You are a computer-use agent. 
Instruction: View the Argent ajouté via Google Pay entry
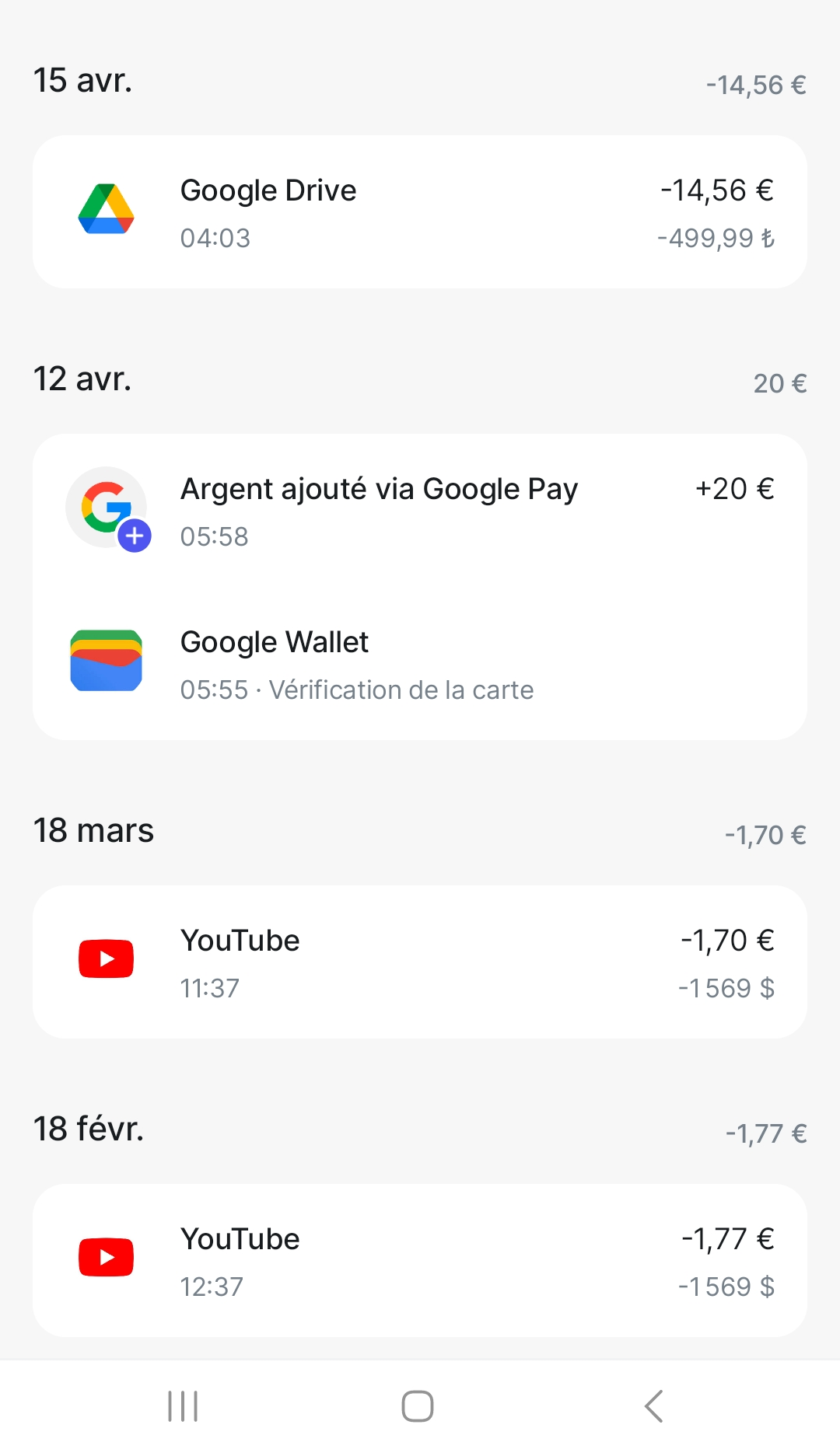[420, 511]
